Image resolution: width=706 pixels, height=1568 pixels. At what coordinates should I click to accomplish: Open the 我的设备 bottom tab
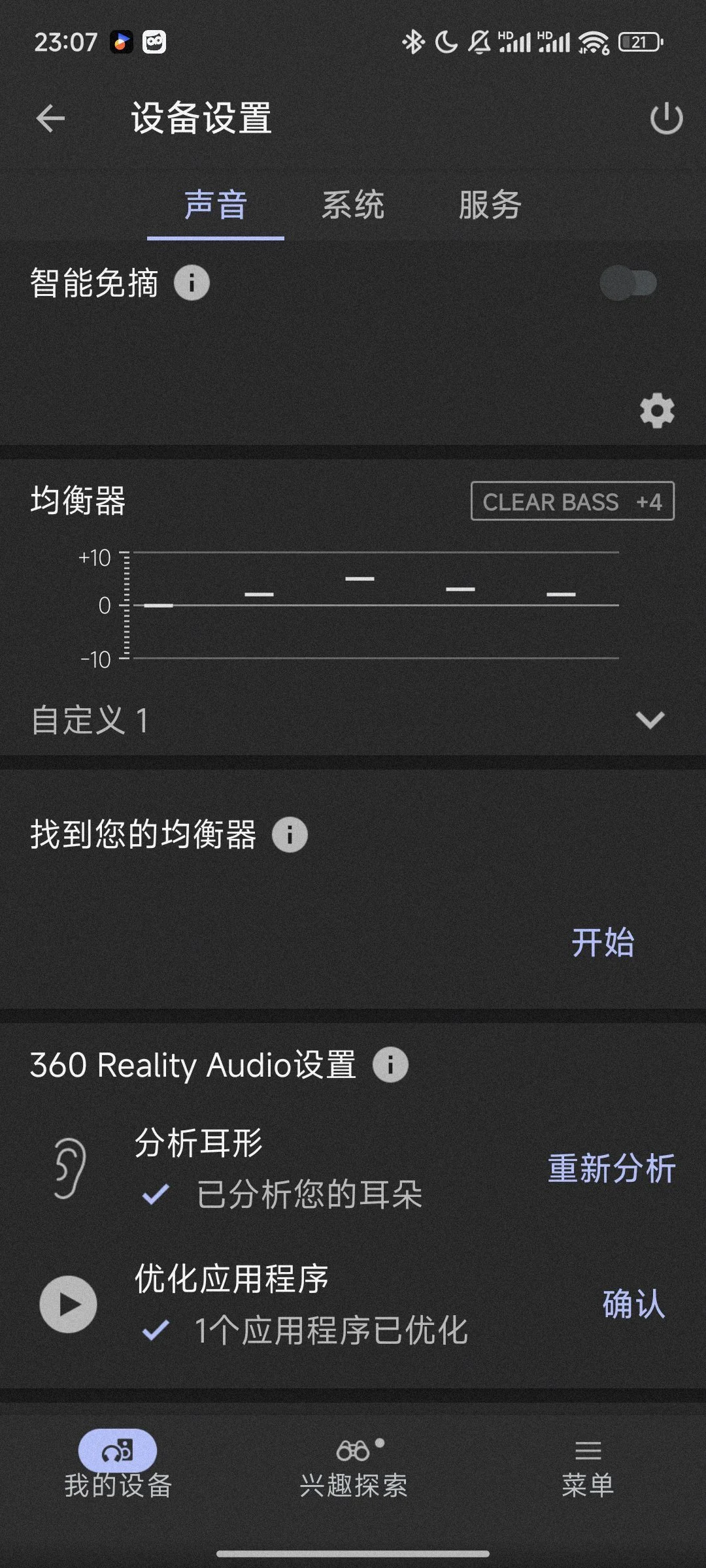point(118,1467)
